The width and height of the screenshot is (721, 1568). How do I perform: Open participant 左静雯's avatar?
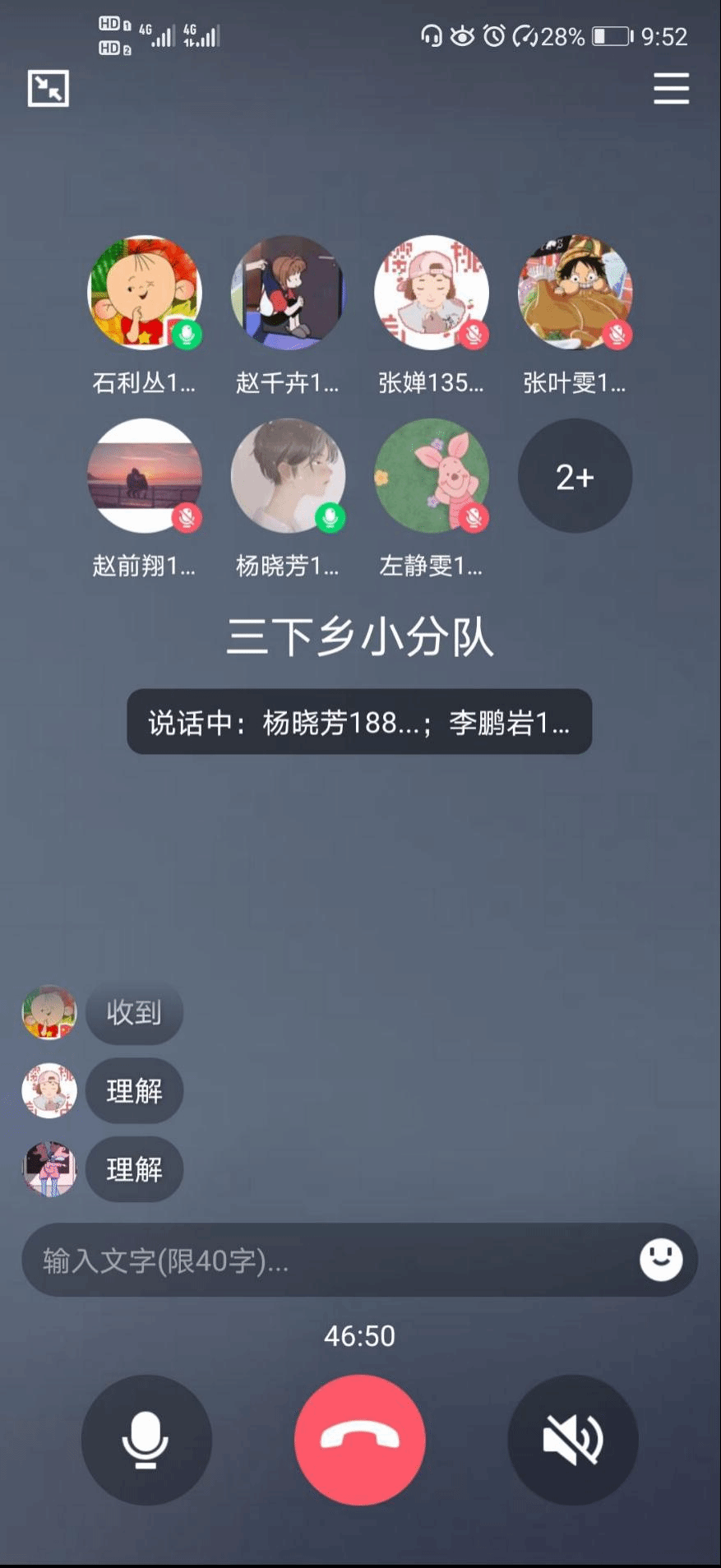[432, 475]
